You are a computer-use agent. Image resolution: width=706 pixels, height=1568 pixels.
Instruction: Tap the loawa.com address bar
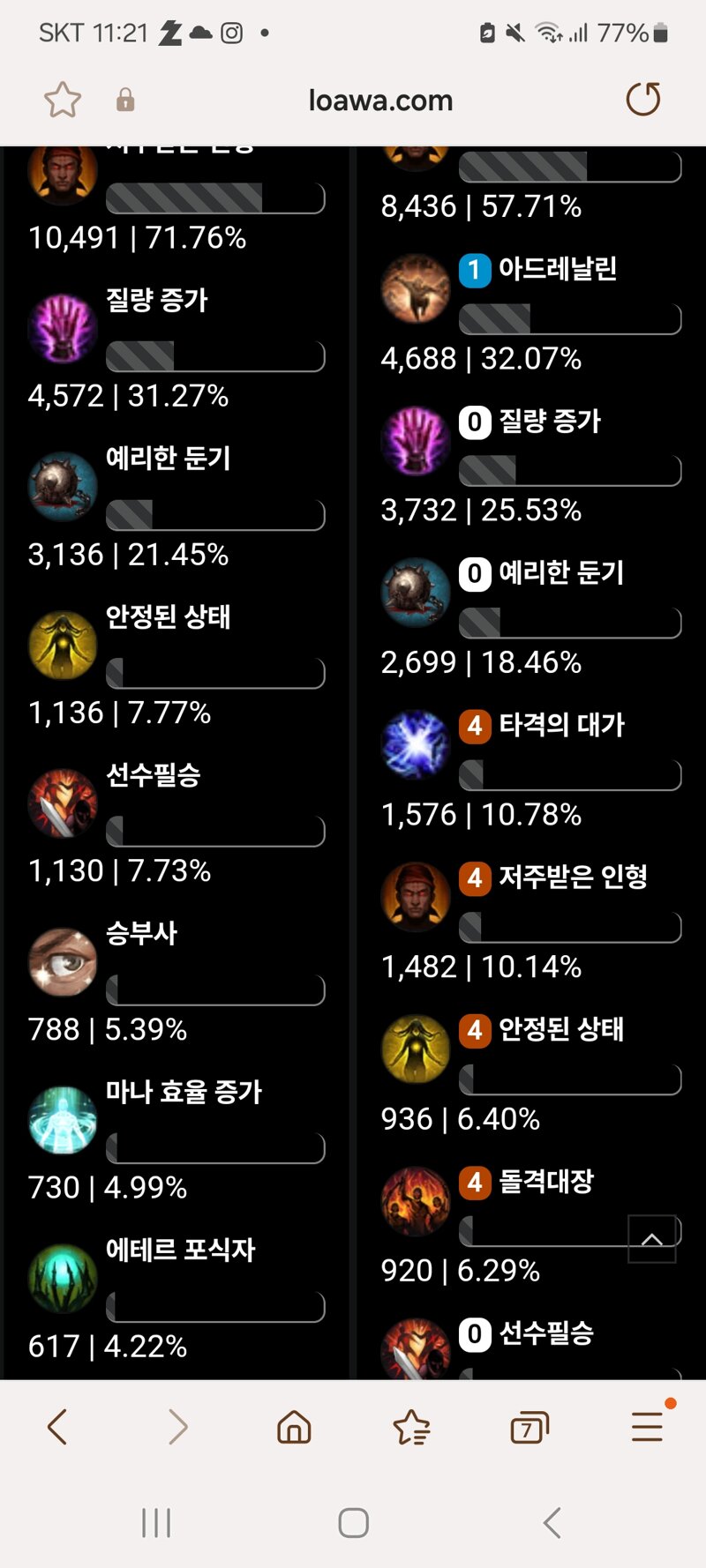[380, 101]
